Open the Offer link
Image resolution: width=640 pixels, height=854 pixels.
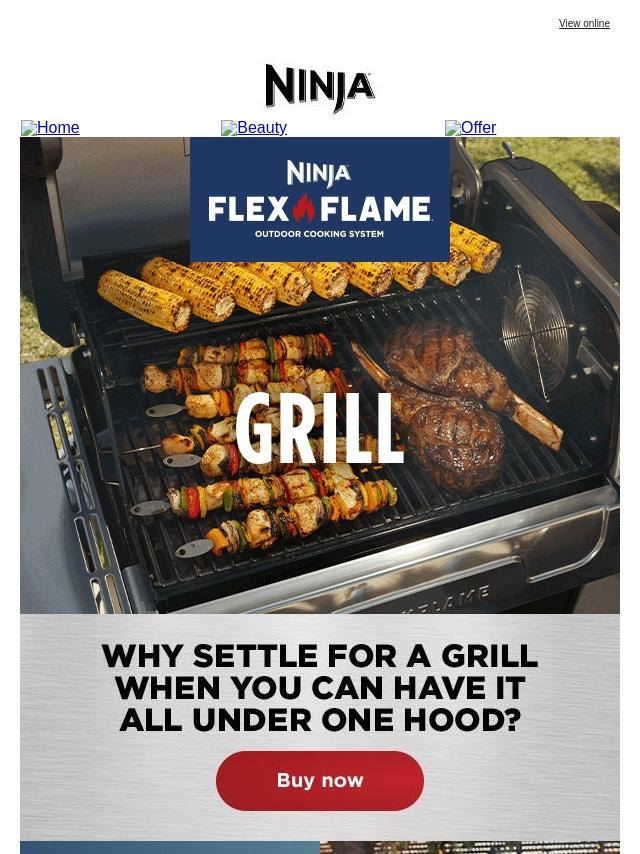coord(470,128)
